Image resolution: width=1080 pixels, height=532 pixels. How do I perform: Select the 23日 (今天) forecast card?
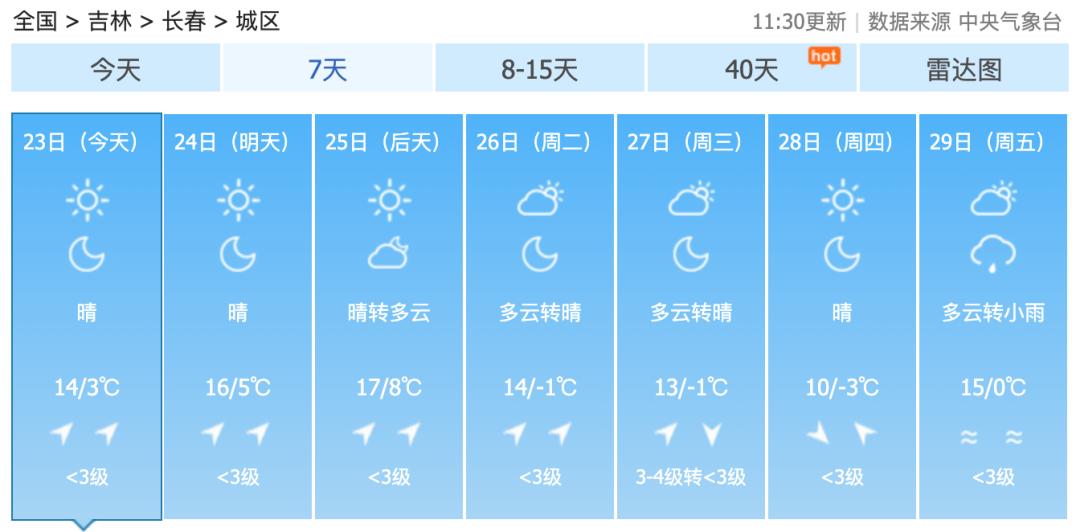point(87,317)
